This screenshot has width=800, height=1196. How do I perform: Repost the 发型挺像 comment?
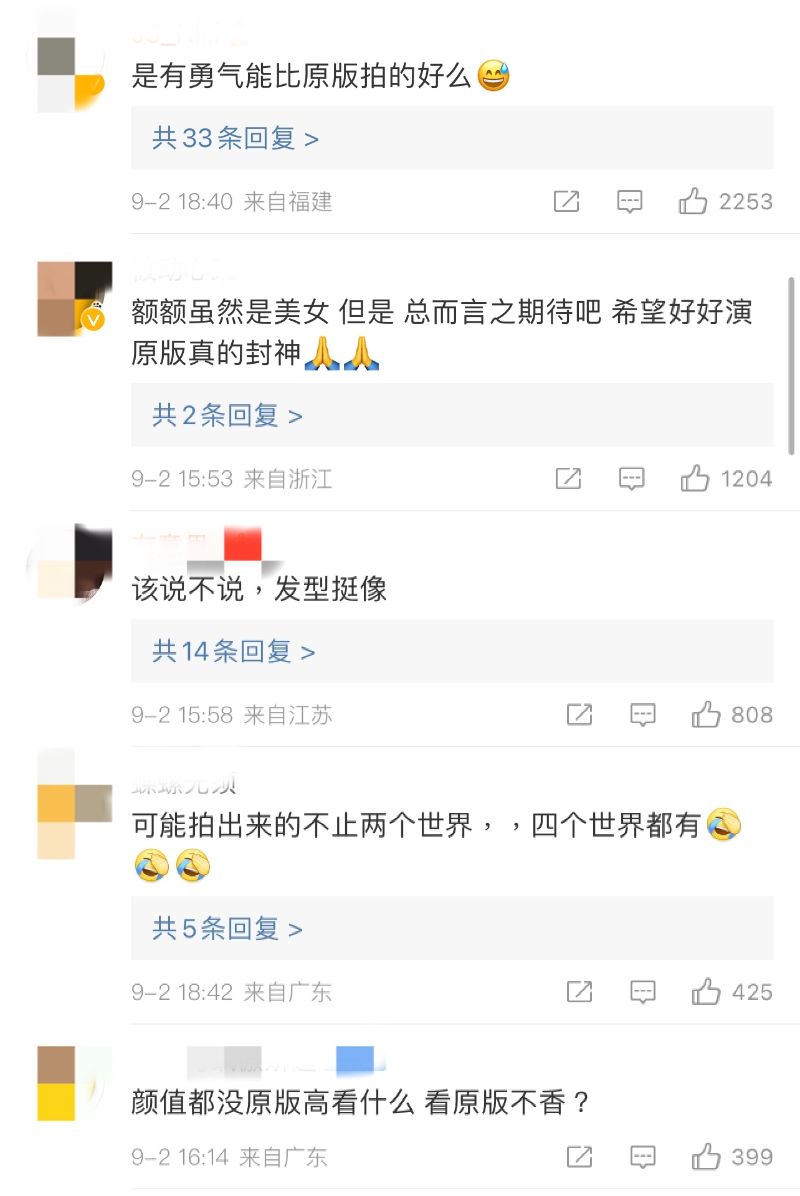[x=579, y=715]
